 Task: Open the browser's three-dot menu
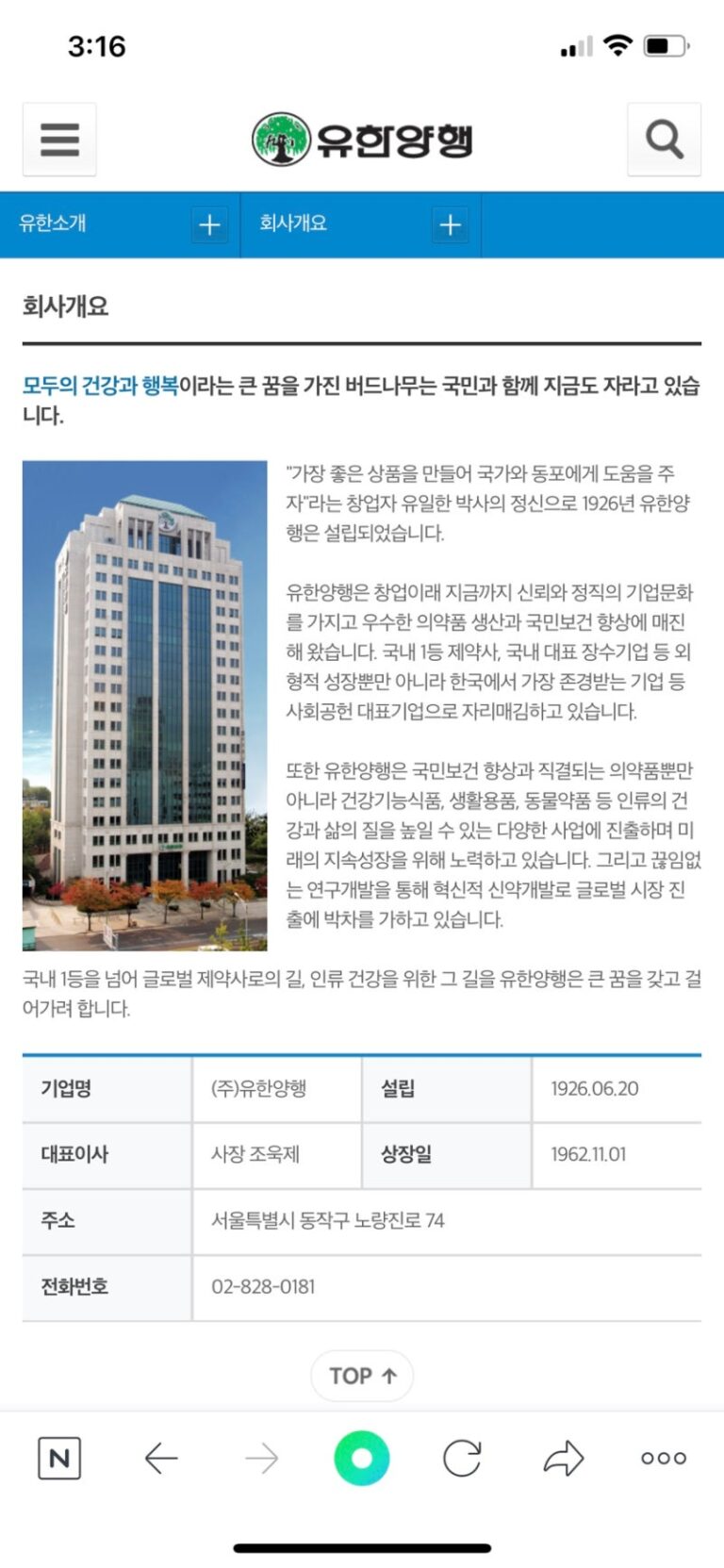click(x=664, y=1458)
